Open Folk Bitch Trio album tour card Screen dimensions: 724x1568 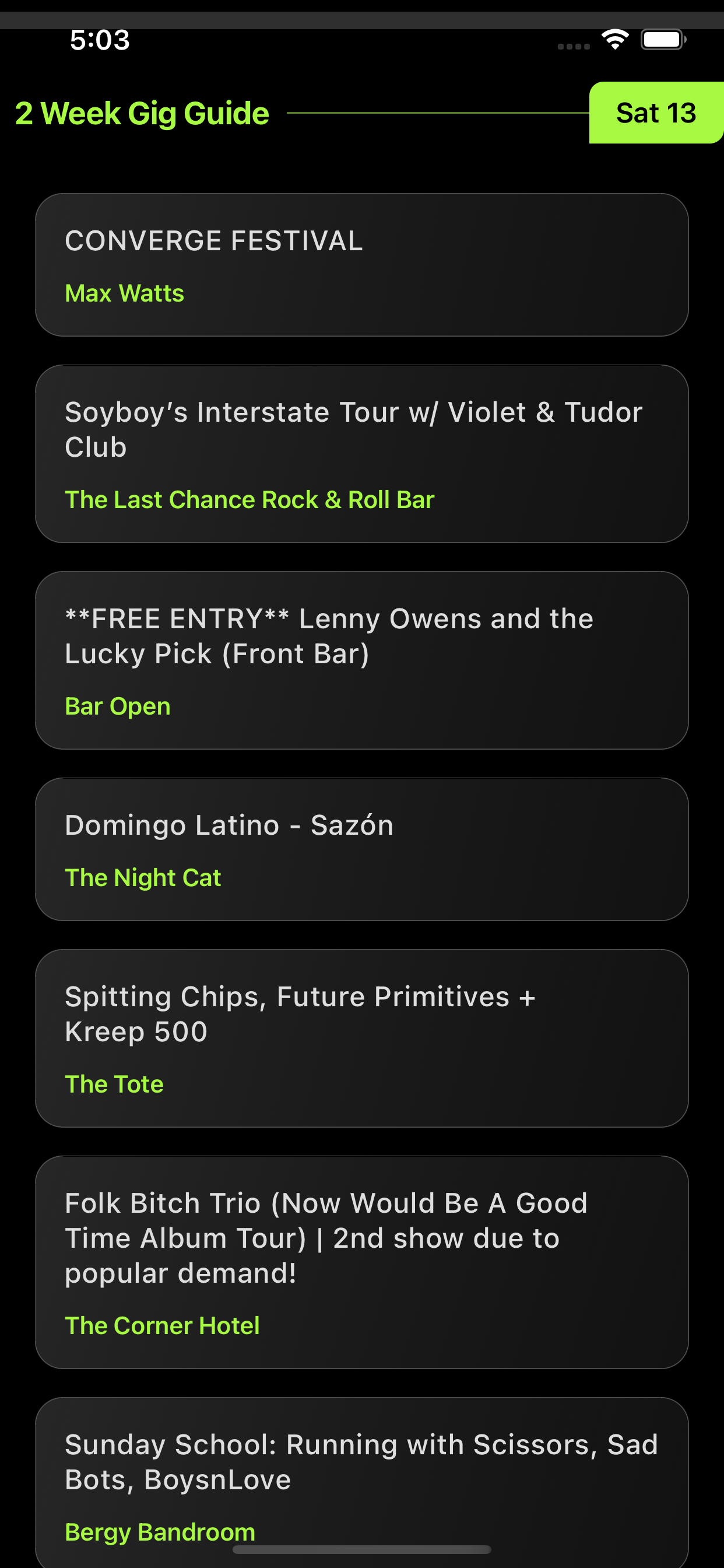[361, 1262]
